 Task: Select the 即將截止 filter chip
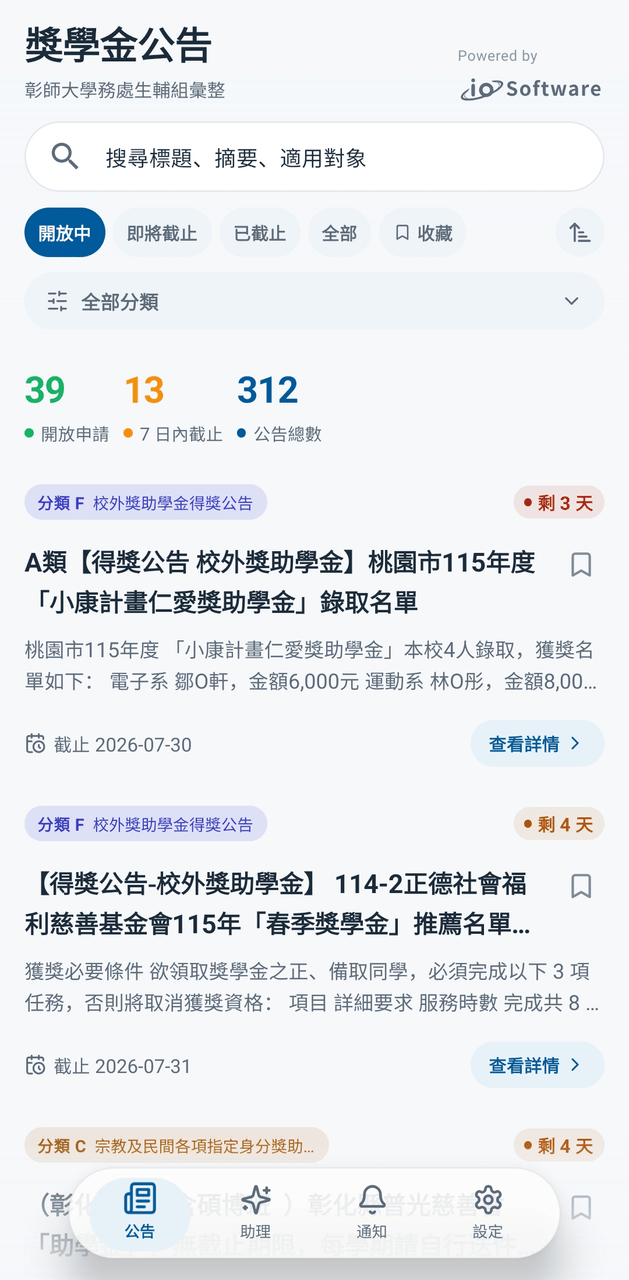tap(162, 233)
